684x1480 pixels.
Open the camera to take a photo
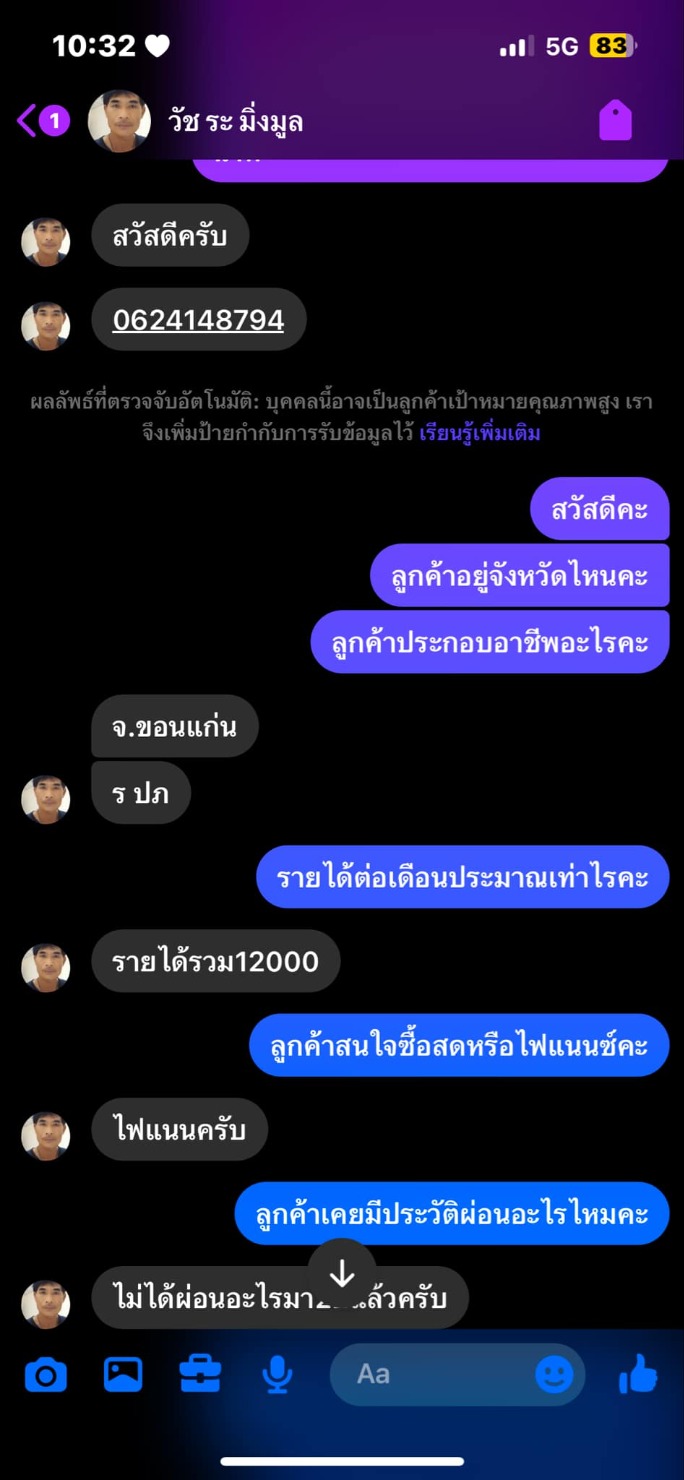(x=46, y=1375)
